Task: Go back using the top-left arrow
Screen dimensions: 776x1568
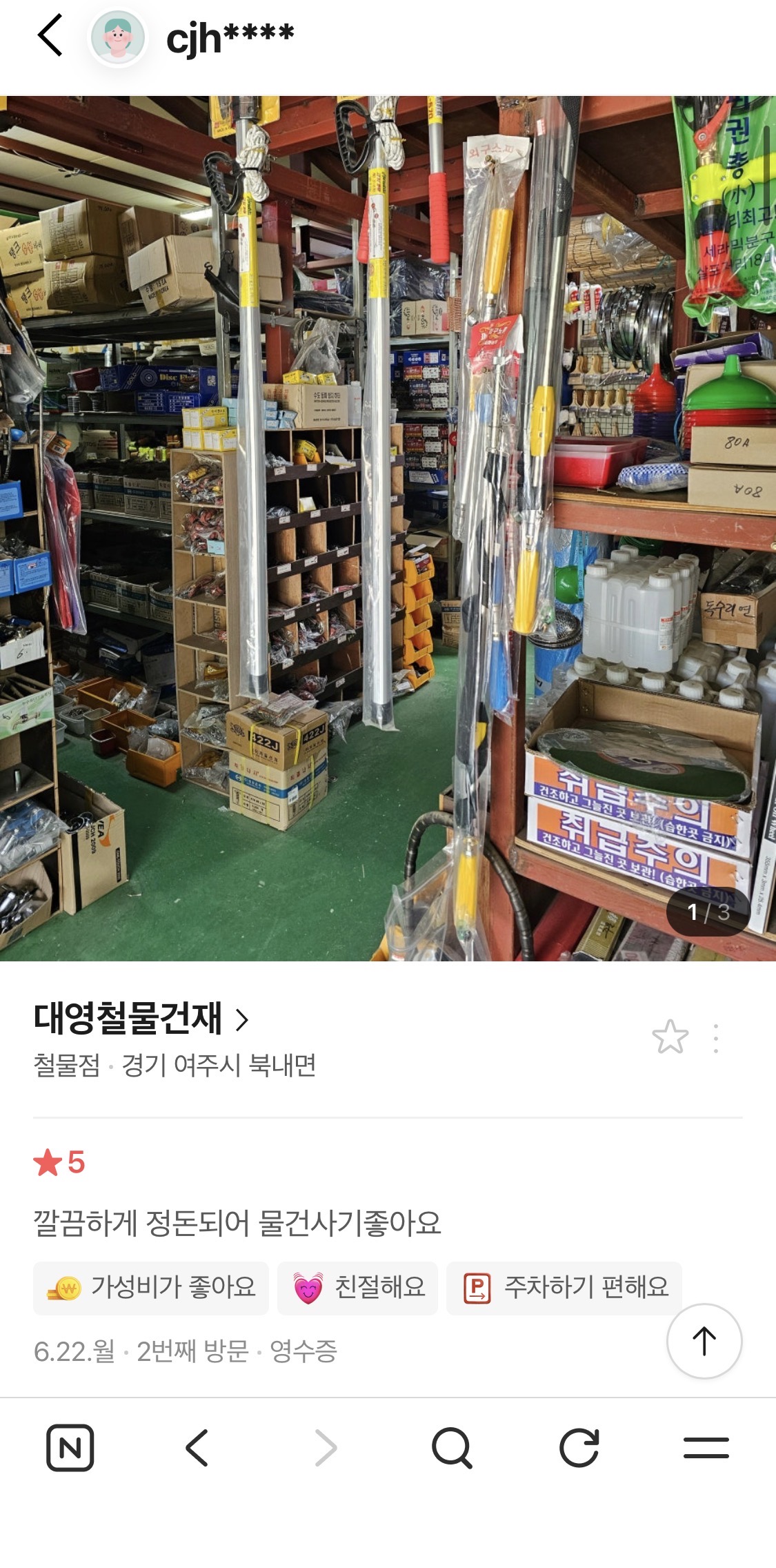Action: [50, 35]
